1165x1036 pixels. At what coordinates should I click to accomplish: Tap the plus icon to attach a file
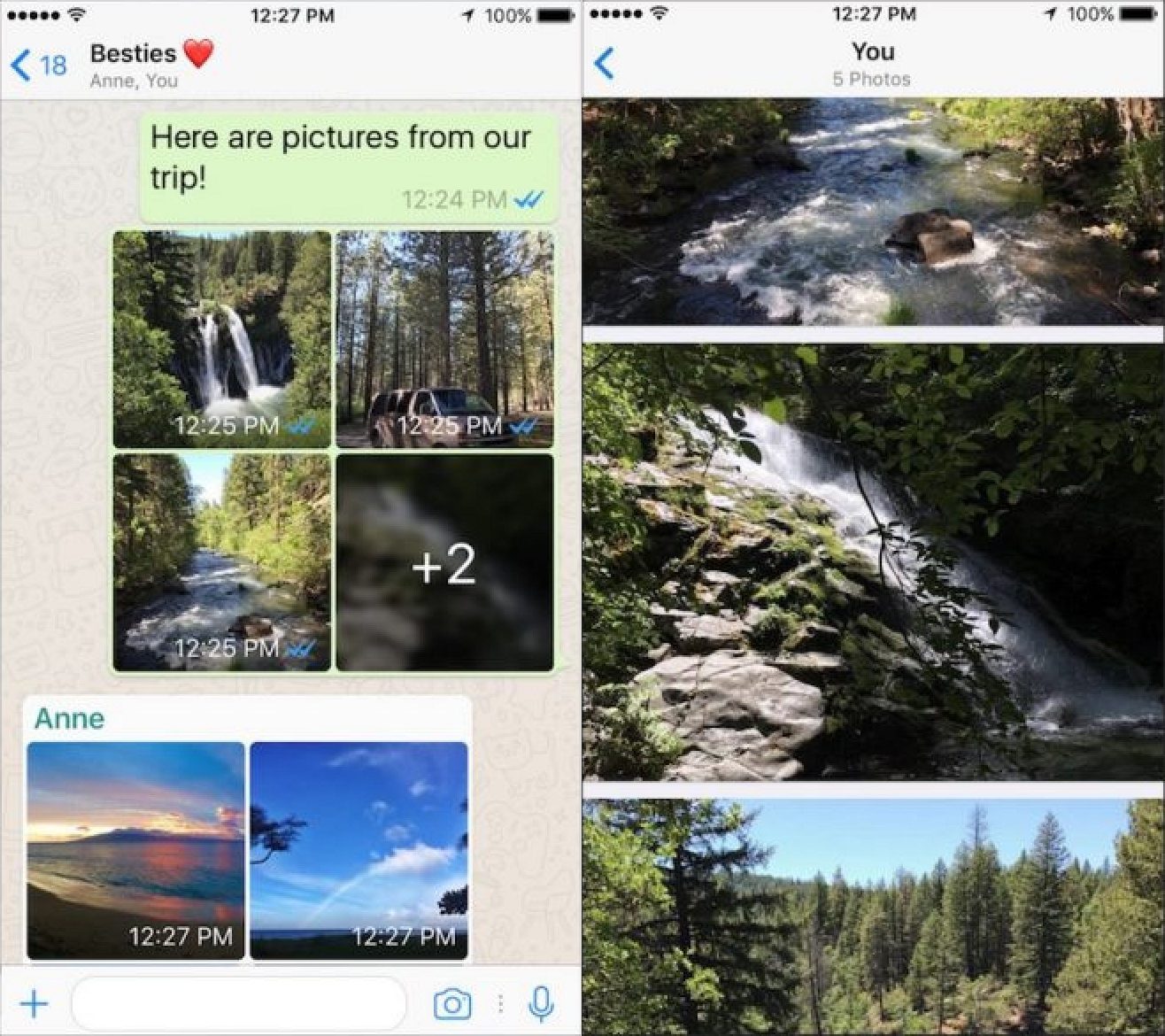(x=34, y=1003)
